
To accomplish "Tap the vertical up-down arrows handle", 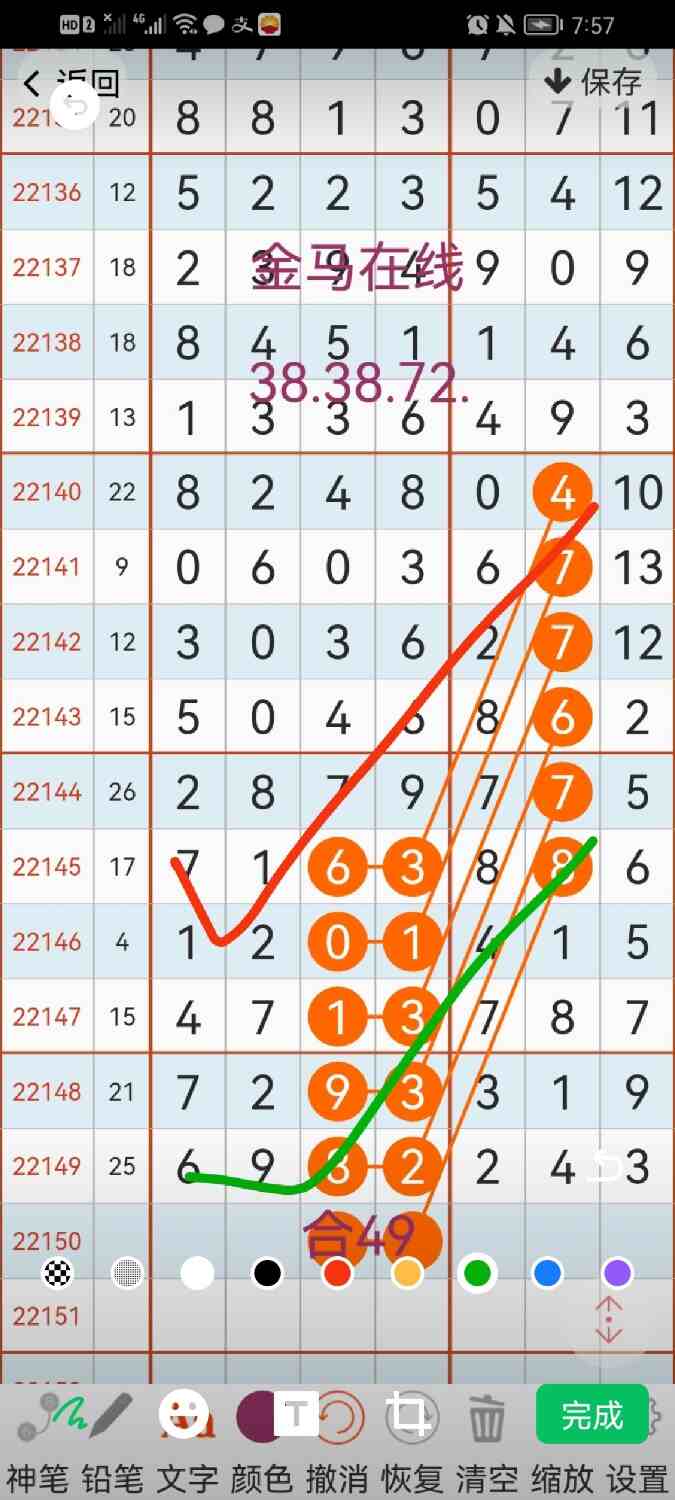I will coord(609,1322).
